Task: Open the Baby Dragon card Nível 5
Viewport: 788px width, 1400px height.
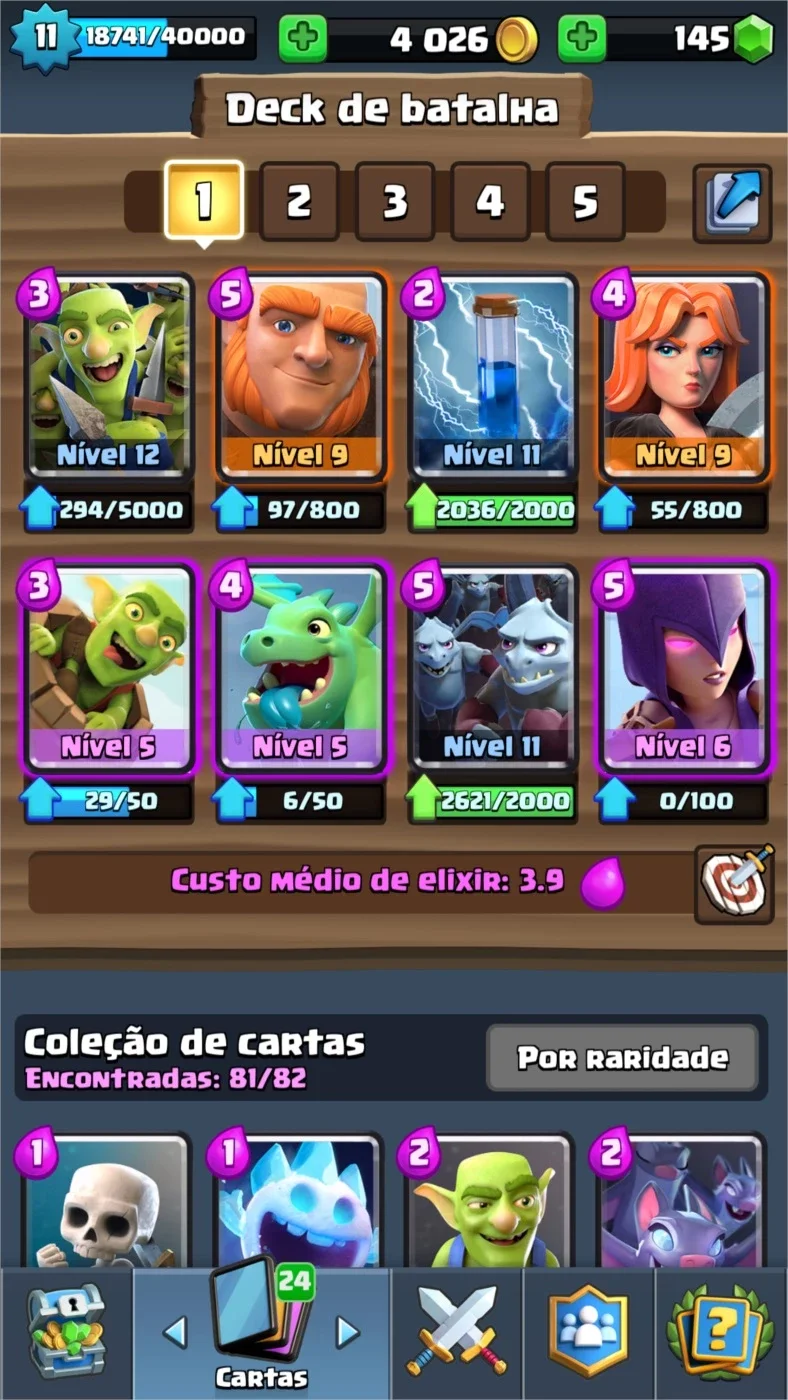Action: [299, 667]
